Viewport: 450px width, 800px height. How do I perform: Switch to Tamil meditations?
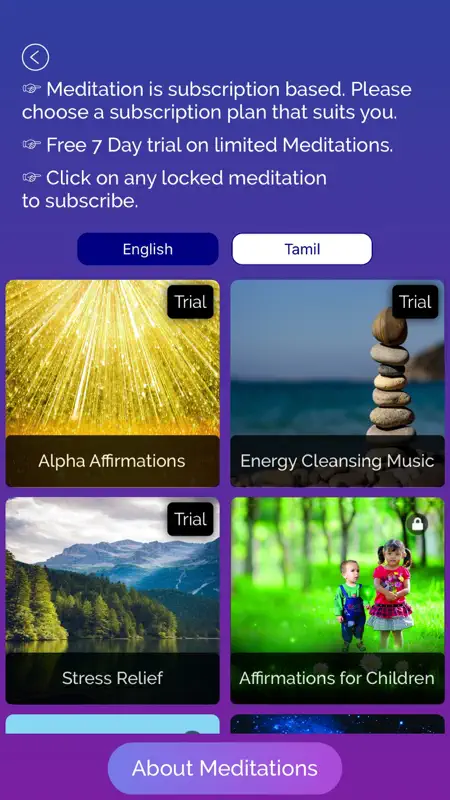pyautogui.click(x=302, y=249)
